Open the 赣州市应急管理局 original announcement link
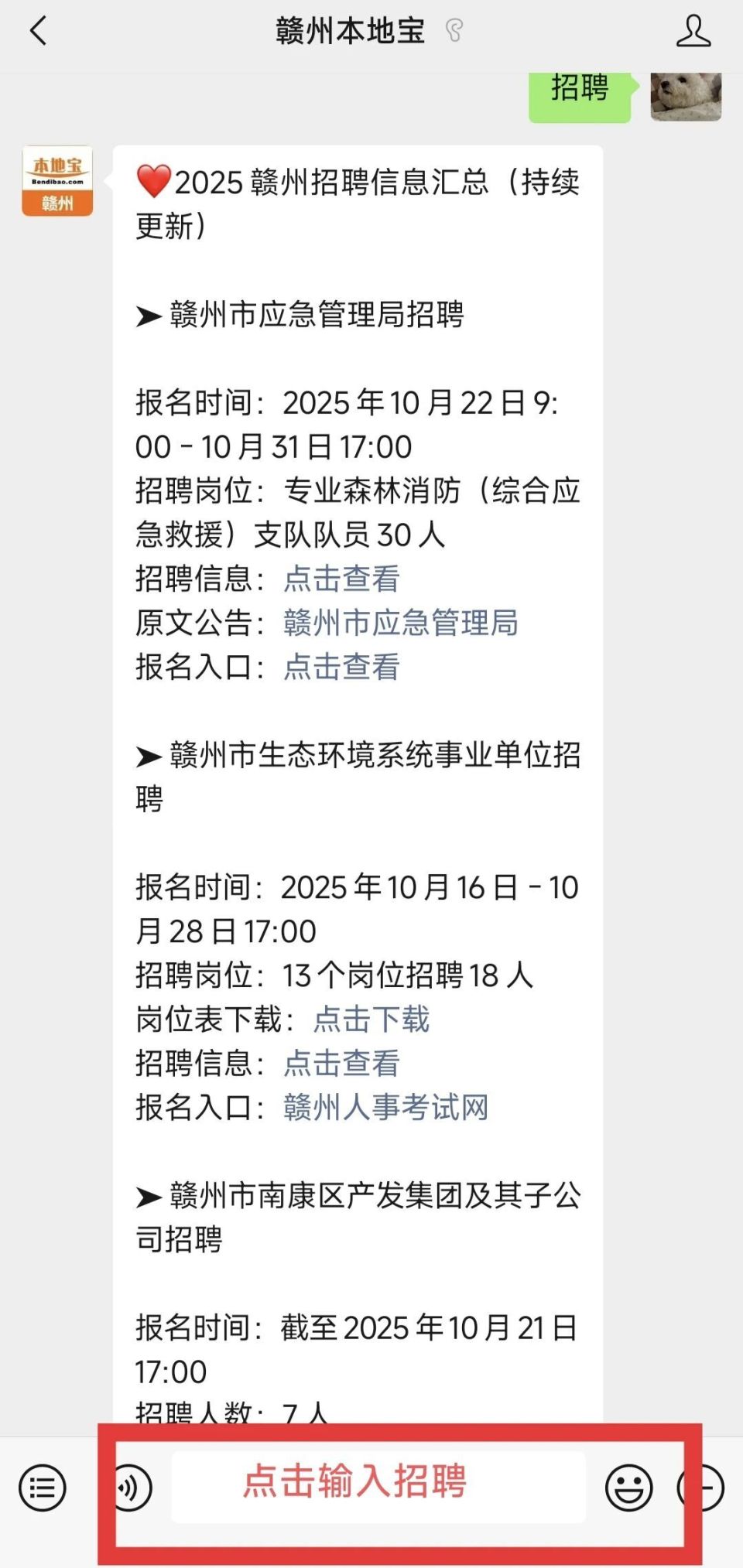The image size is (743, 1568). tap(400, 623)
